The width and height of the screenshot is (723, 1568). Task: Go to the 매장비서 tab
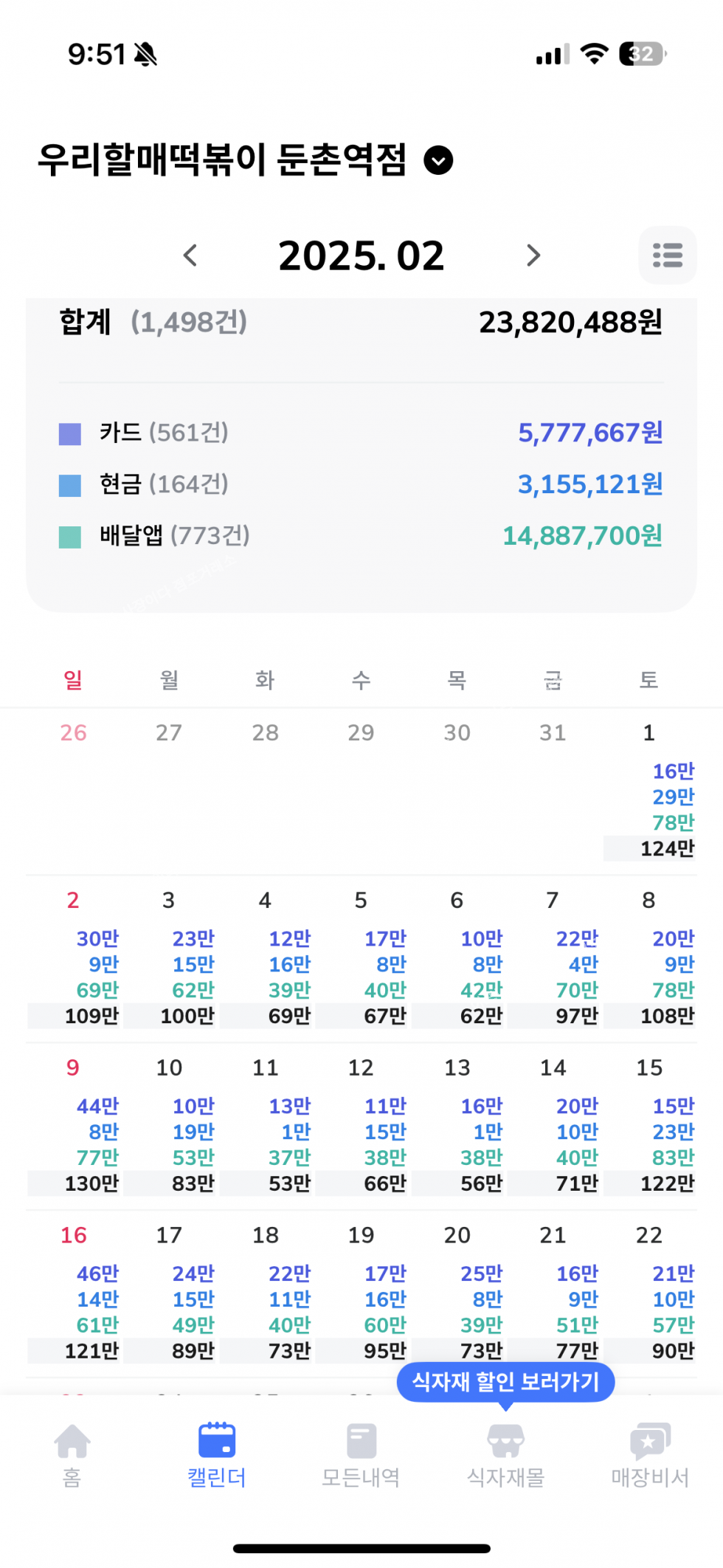[x=651, y=1456]
